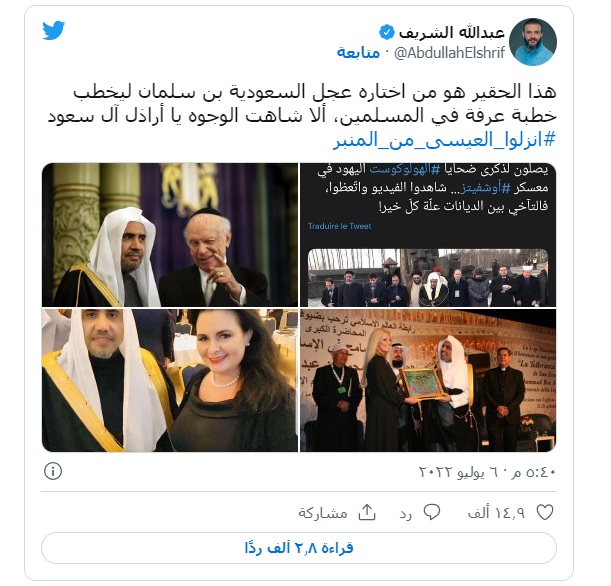Open the quoted tweet screenshot image
Image resolution: width=611 pixels, height=586 pixels.
(429, 234)
